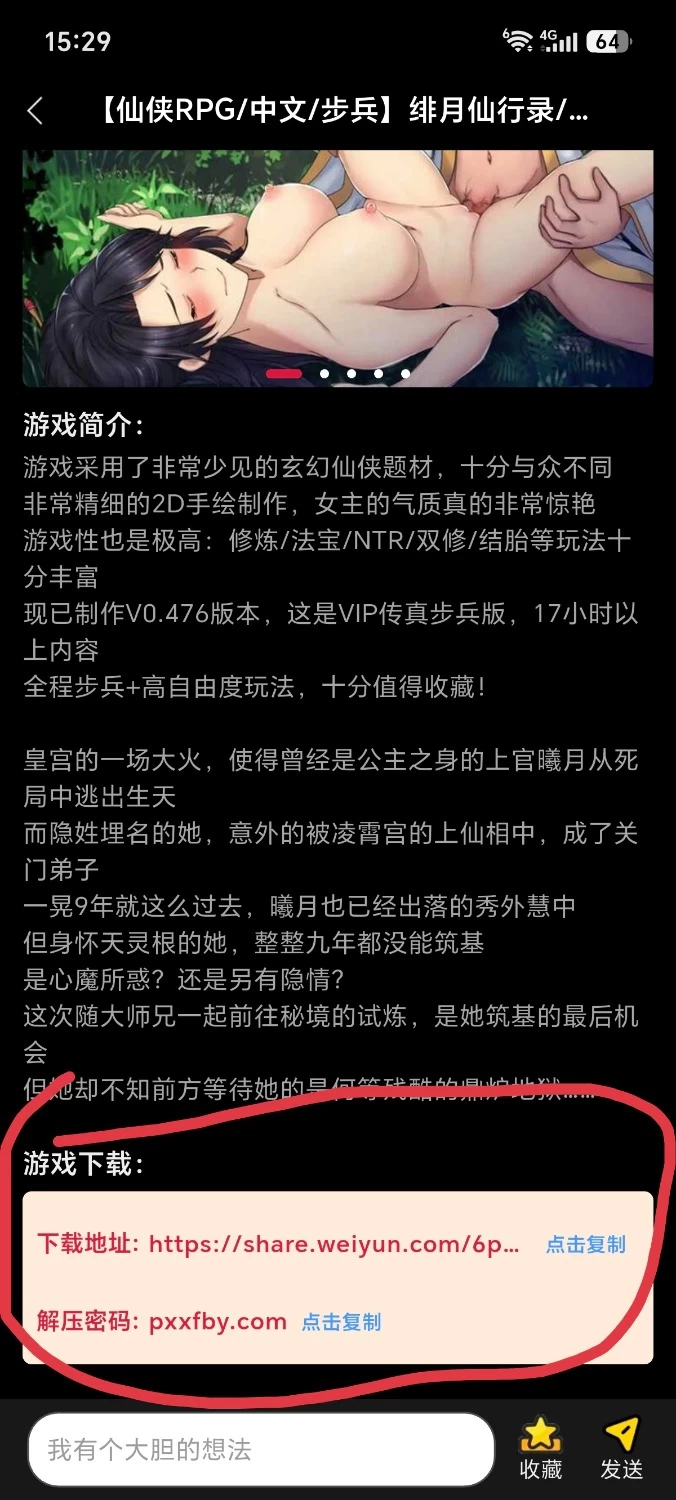Screen dimensions: 676x1500
Task: Select the image carousel page indicator
Action: tap(338, 373)
